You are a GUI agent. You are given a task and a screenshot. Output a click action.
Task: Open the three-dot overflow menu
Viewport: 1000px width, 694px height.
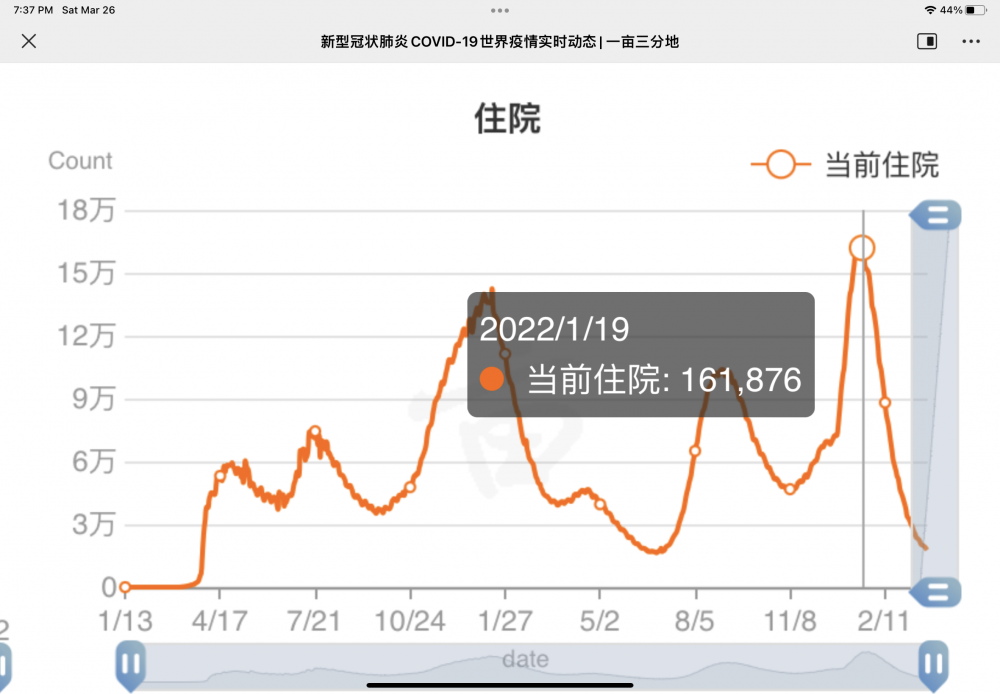pyautogui.click(x=971, y=42)
